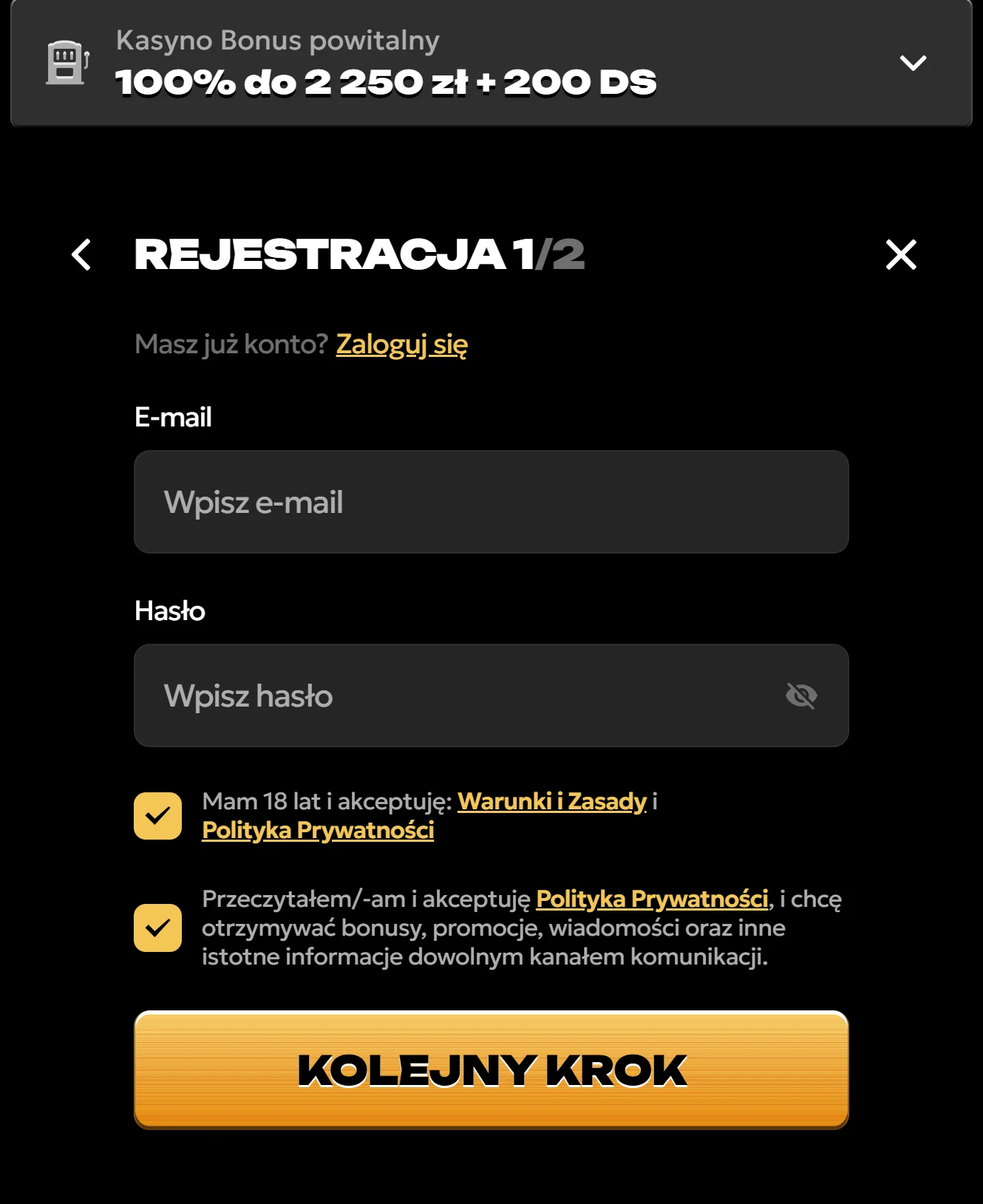Open Warunki i Zasady link
Viewport: 983px width, 1204px height.
[551, 801]
